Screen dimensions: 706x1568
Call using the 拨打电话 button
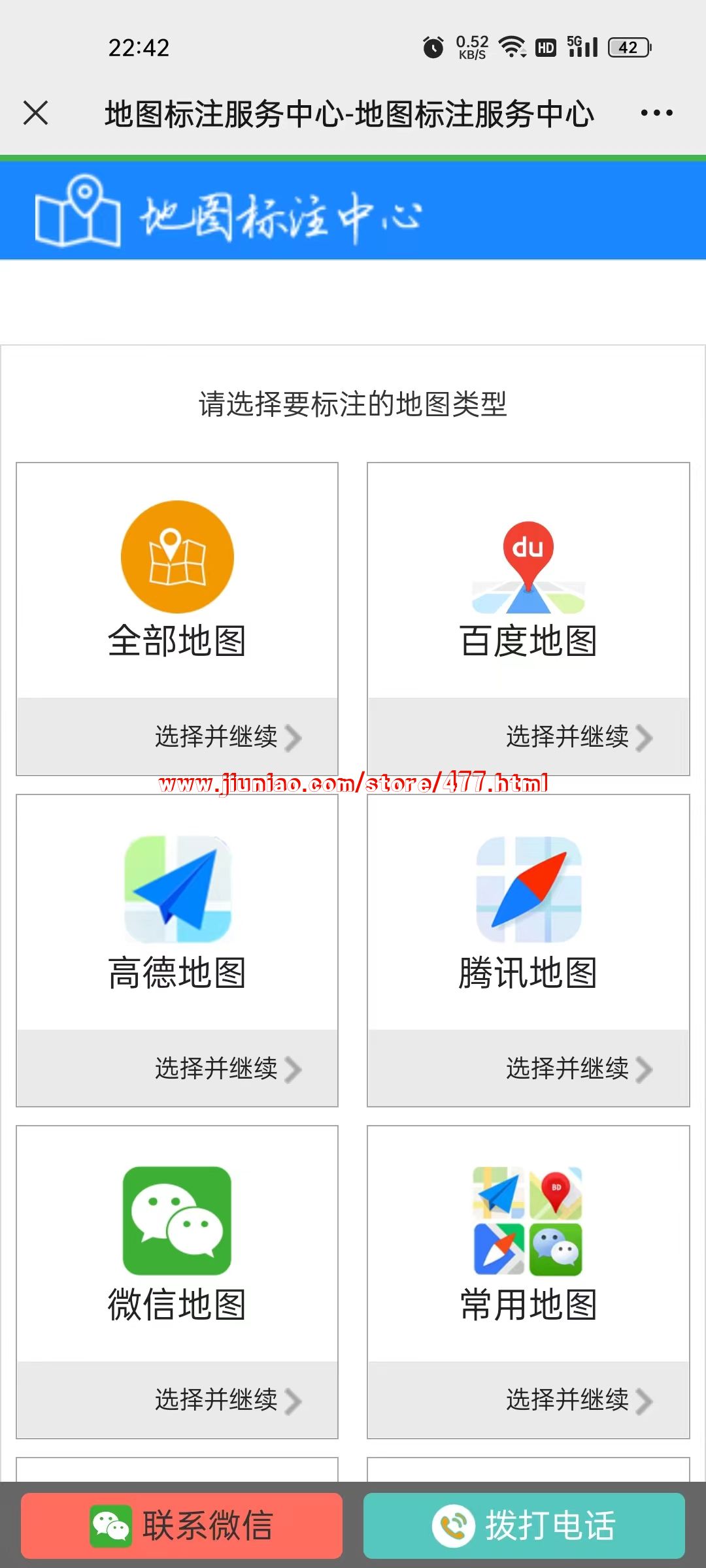click(524, 1526)
